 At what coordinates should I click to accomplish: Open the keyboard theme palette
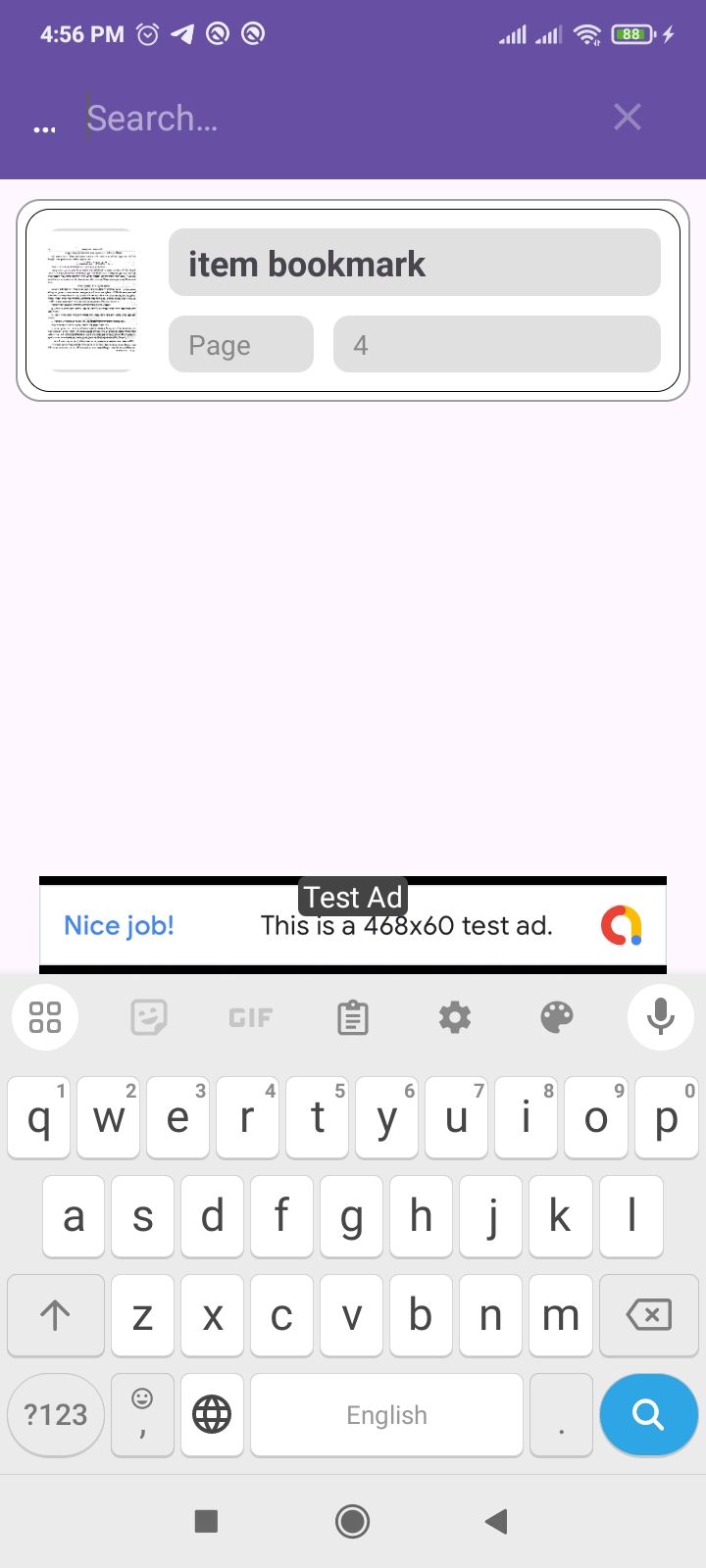click(557, 1017)
